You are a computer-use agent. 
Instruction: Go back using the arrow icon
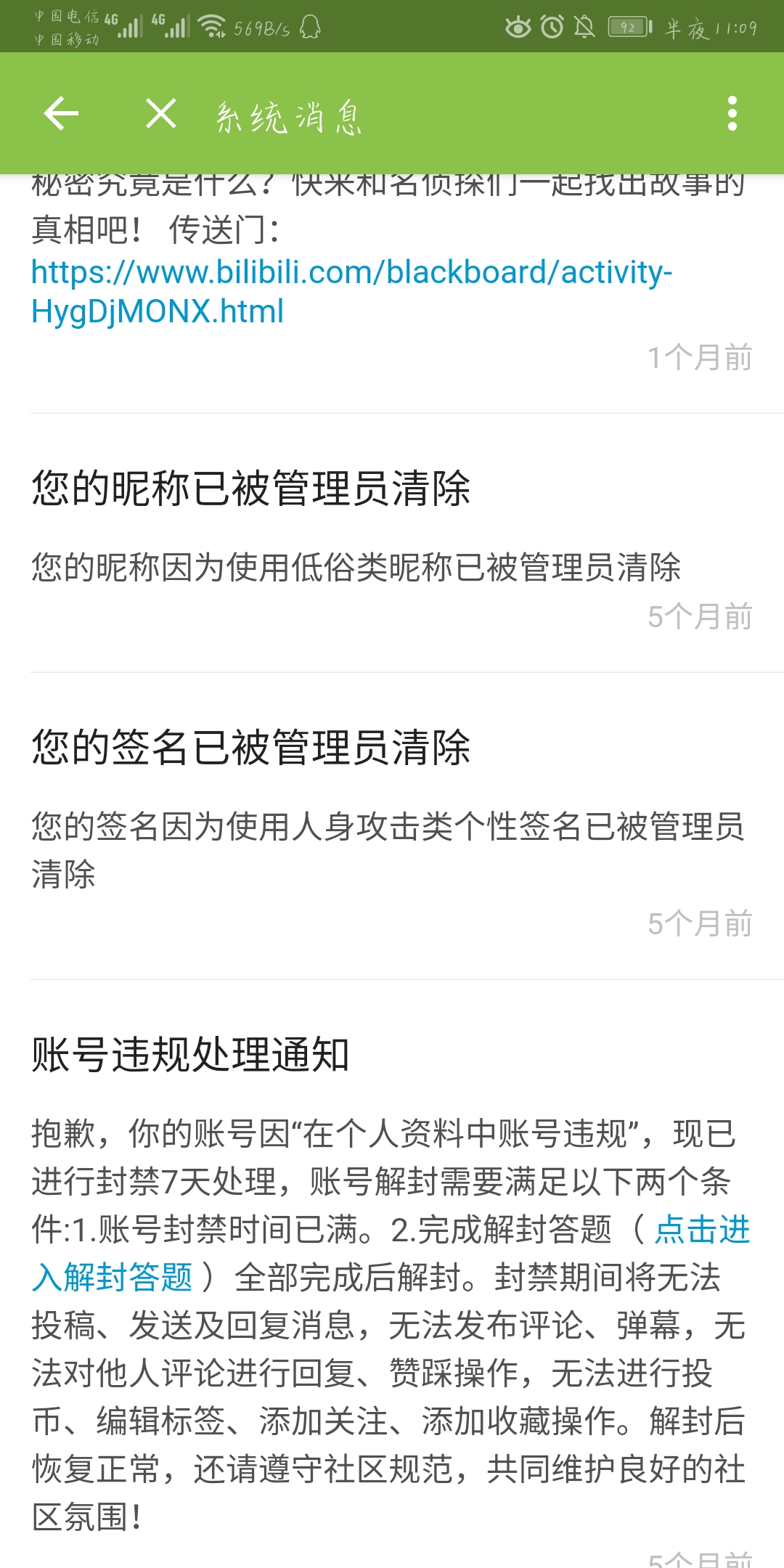tap(61, 114)
